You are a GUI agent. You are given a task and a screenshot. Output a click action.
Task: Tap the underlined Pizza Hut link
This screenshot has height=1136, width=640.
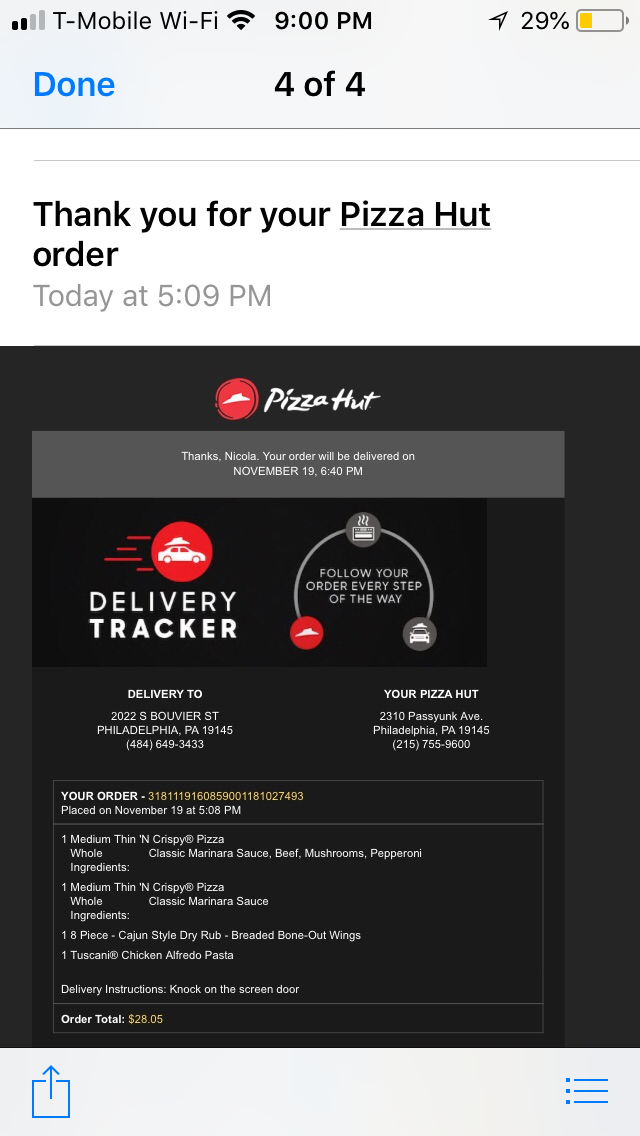tap(415, 214)
